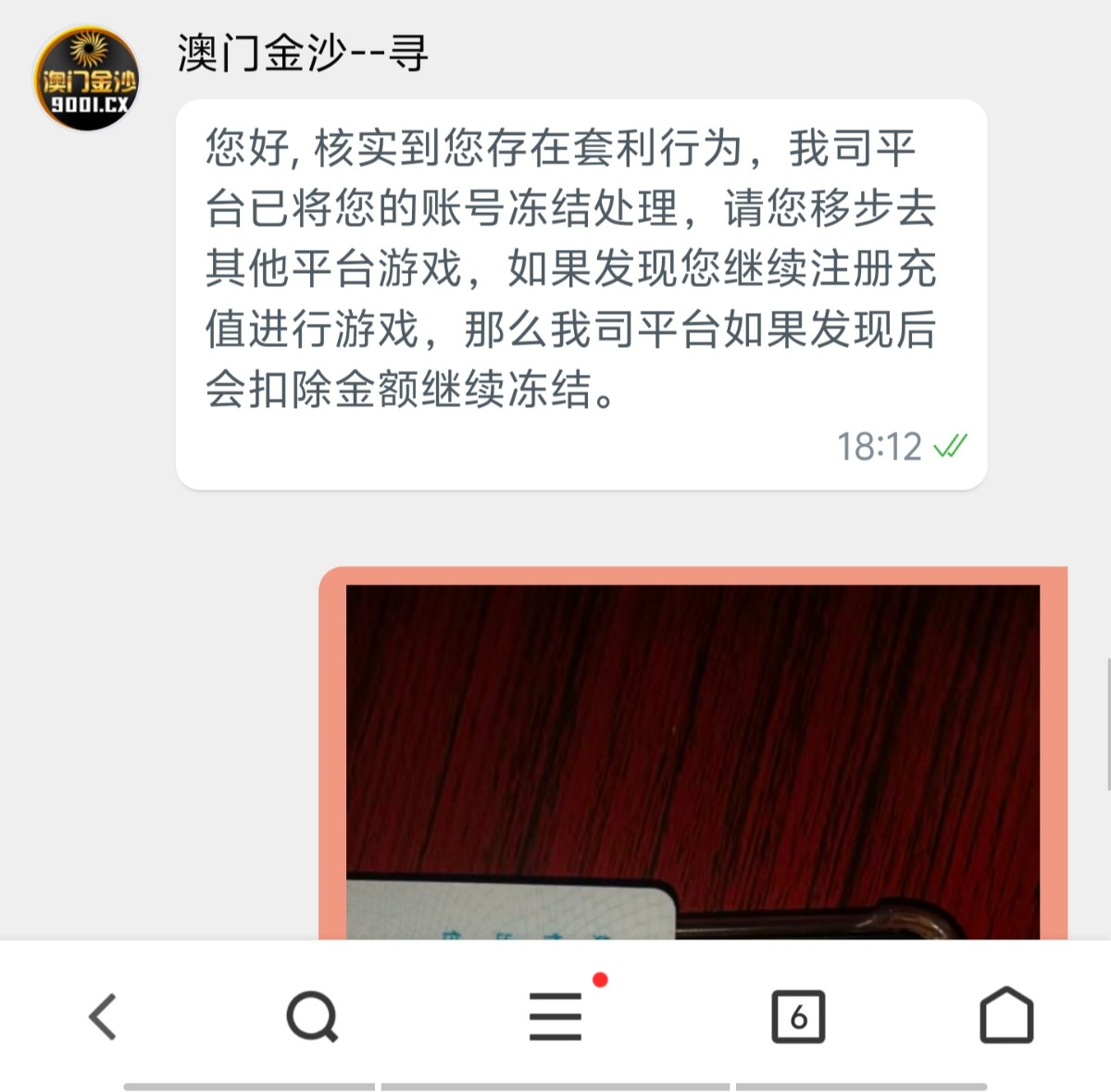Go to the browser home page
This screenshot has height=1092, width=1111.
coord(1006,1016)
